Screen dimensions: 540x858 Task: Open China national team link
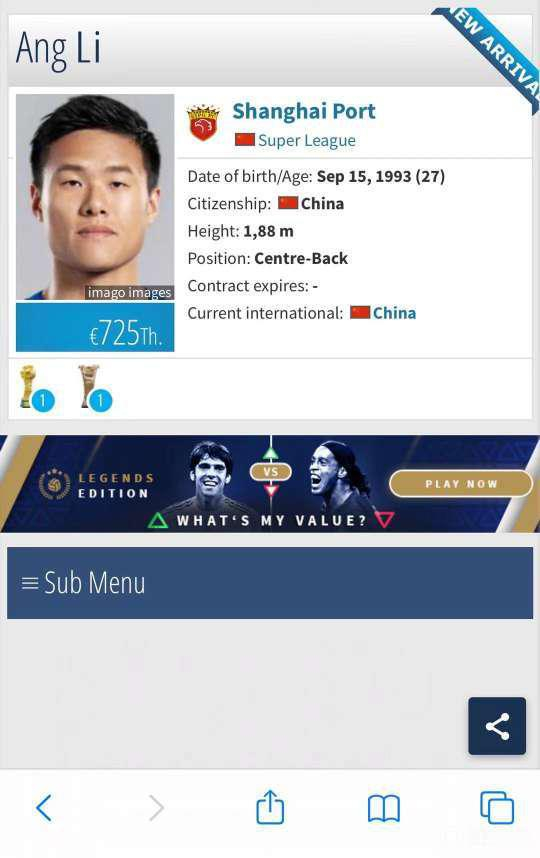[394, 313]
